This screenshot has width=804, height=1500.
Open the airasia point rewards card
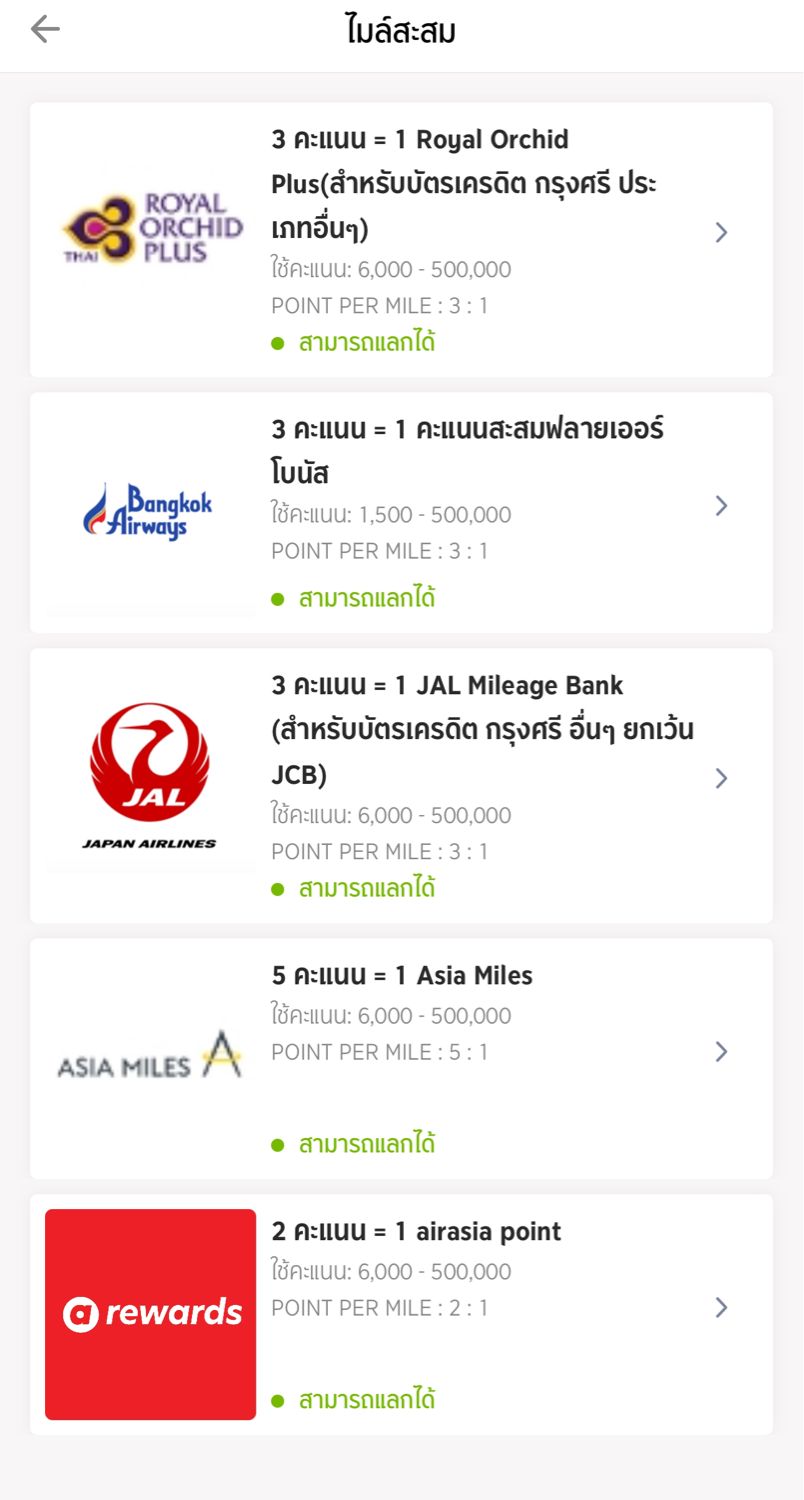point(401,1315)
